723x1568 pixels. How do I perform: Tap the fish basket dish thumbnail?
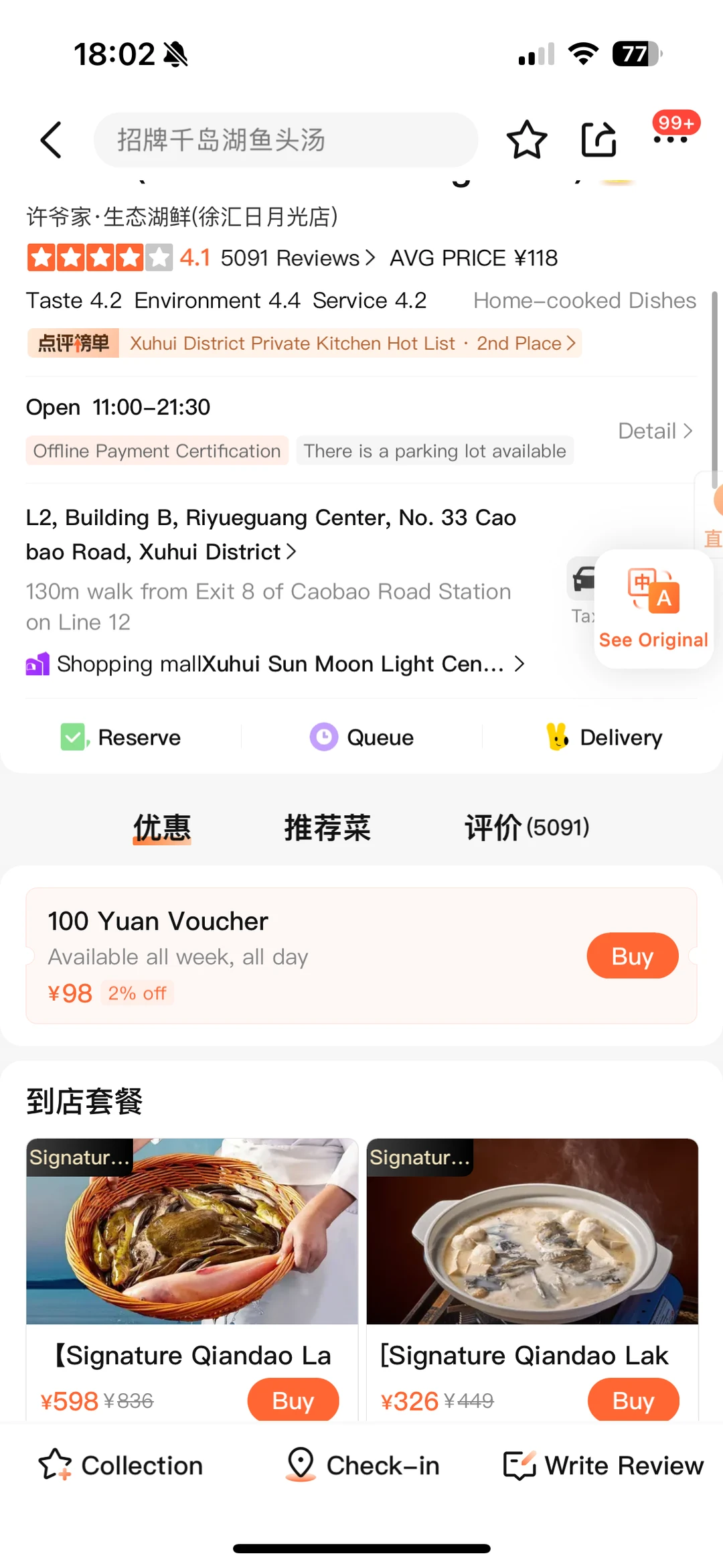(192, 1231)
